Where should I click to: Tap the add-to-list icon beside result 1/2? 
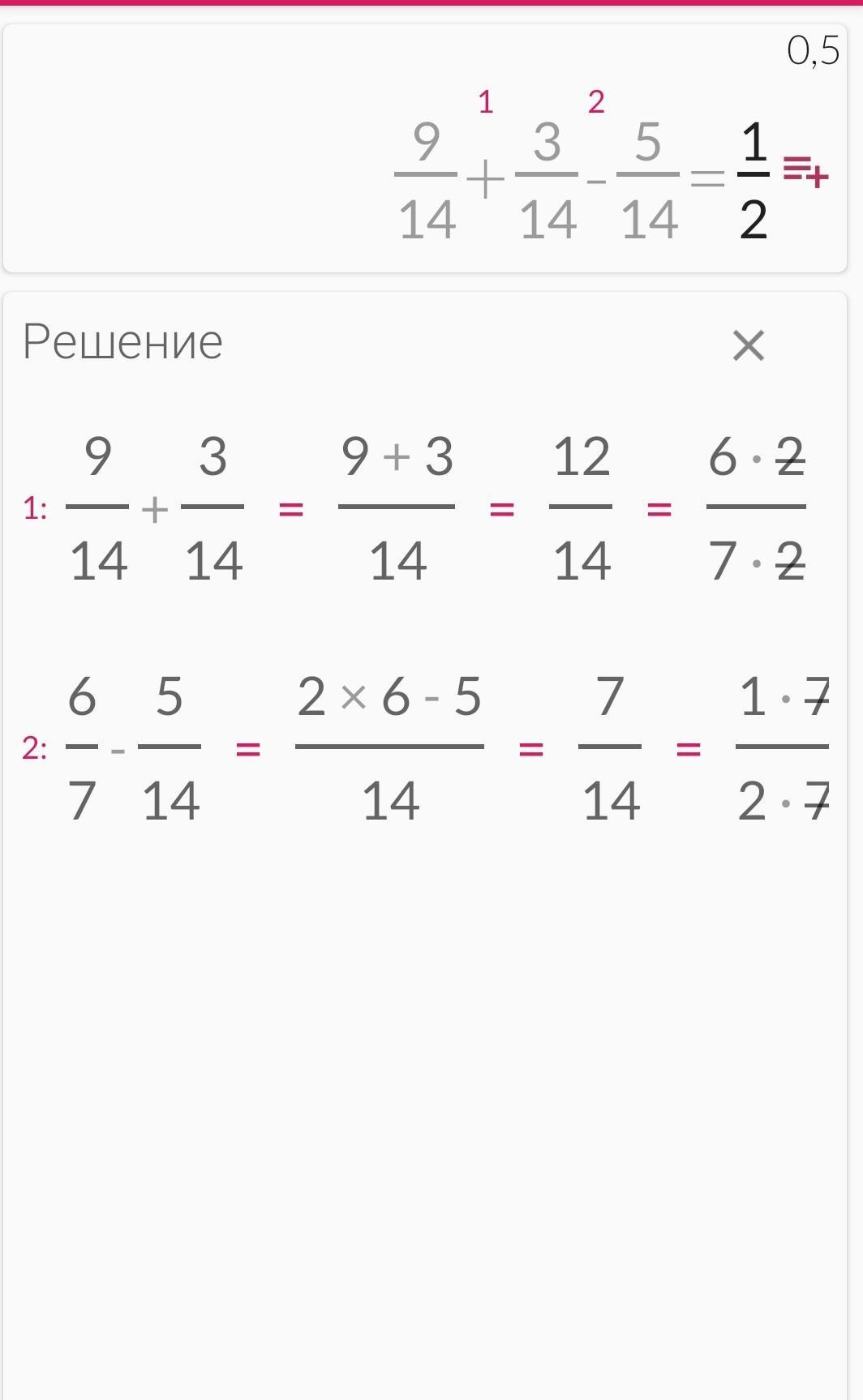(x=805, y=171)
